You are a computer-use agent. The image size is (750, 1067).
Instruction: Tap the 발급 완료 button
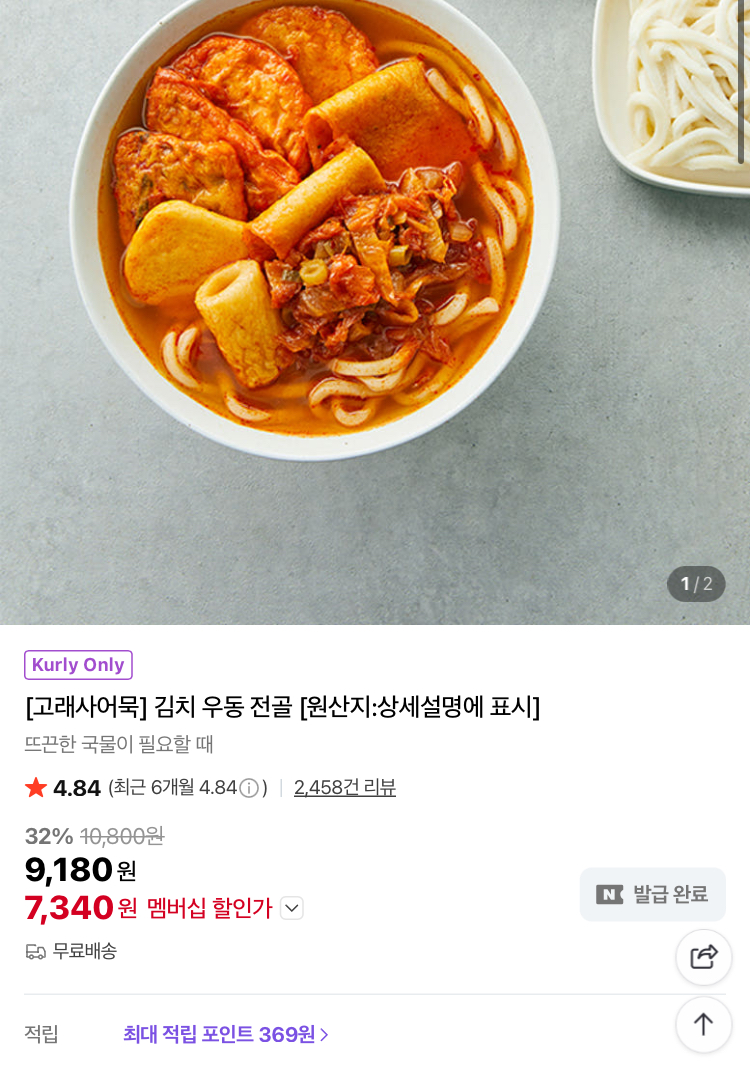tap(652, 894)
